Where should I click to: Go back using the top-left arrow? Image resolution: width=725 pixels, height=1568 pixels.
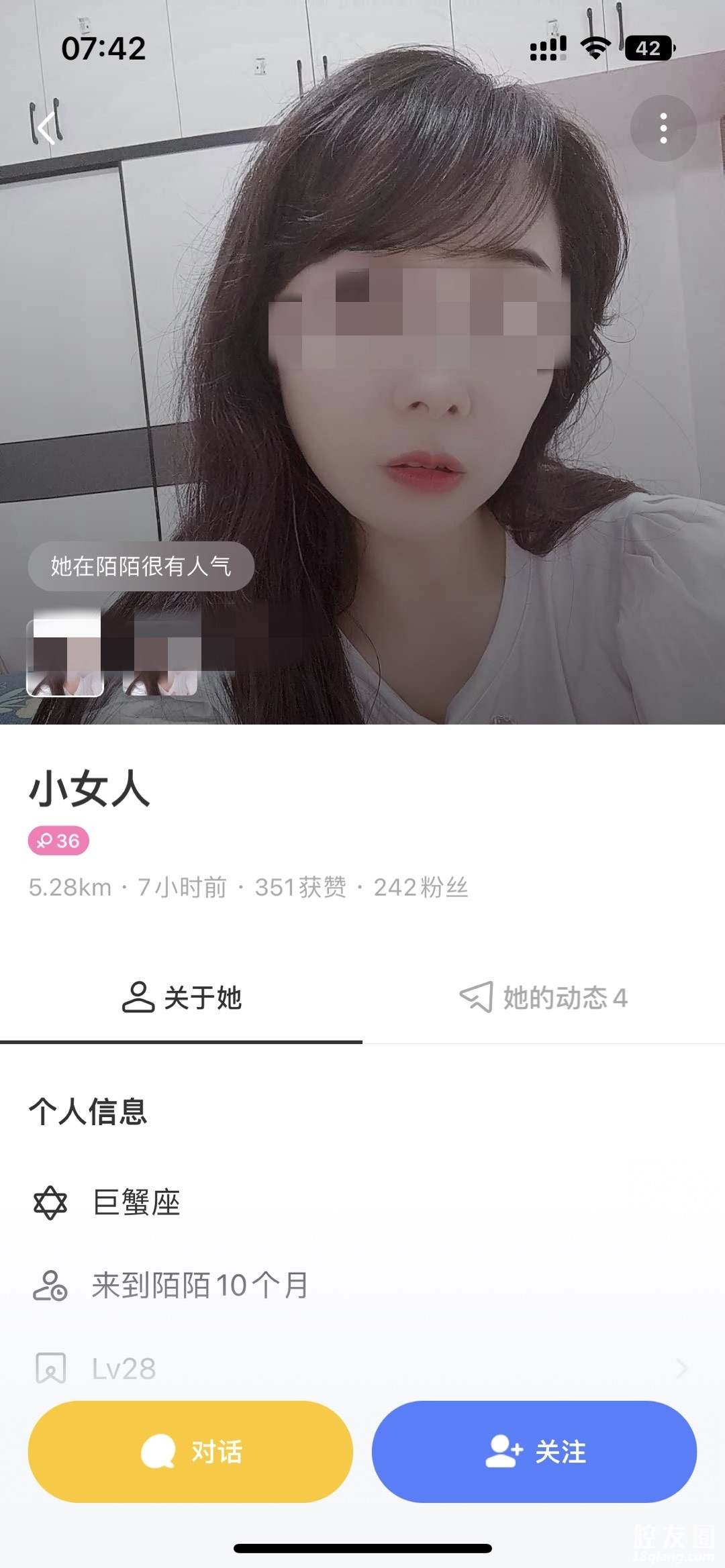coord(47,128)
